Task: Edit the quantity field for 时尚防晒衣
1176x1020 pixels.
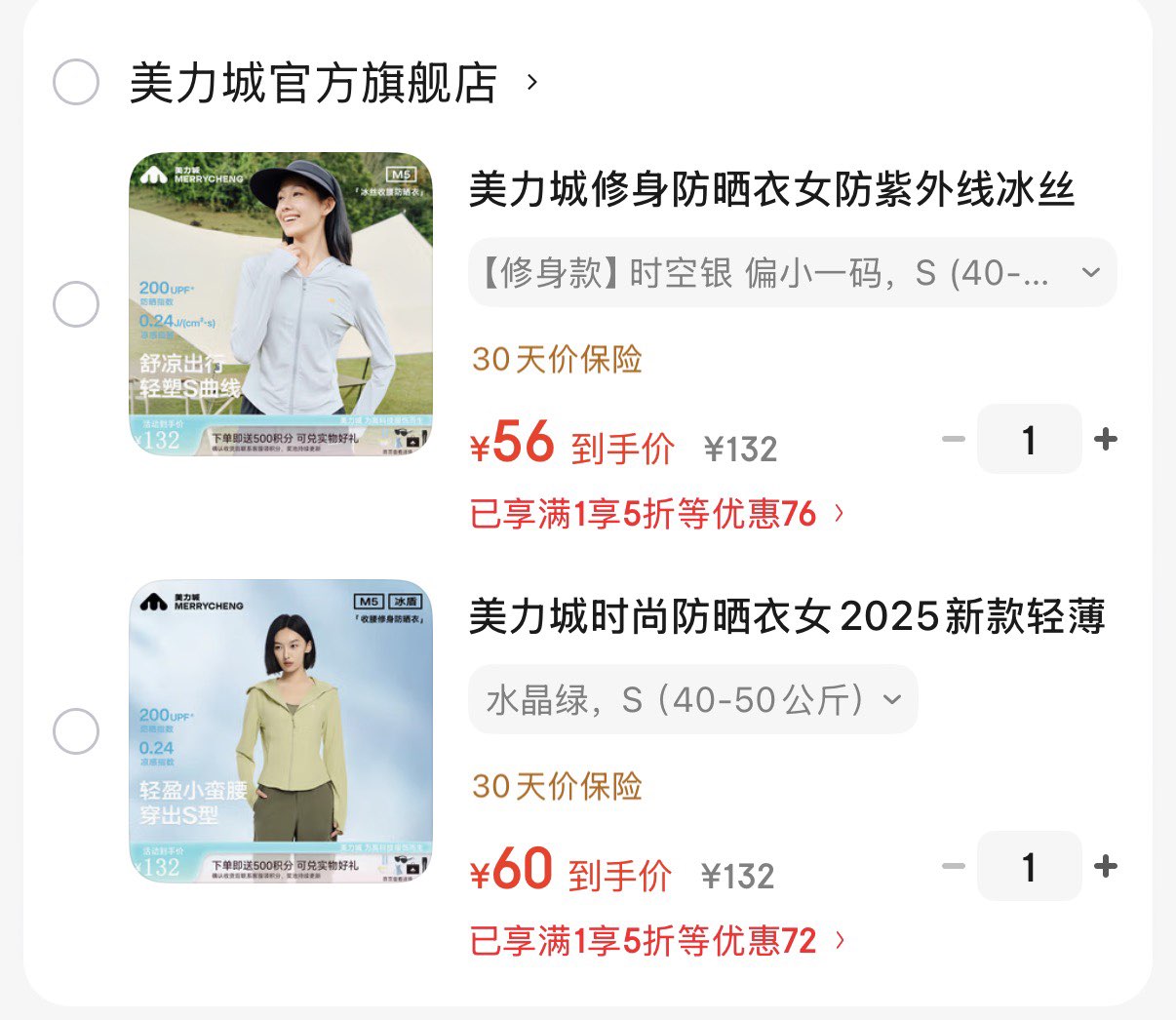Action: tap(1029, 866)
